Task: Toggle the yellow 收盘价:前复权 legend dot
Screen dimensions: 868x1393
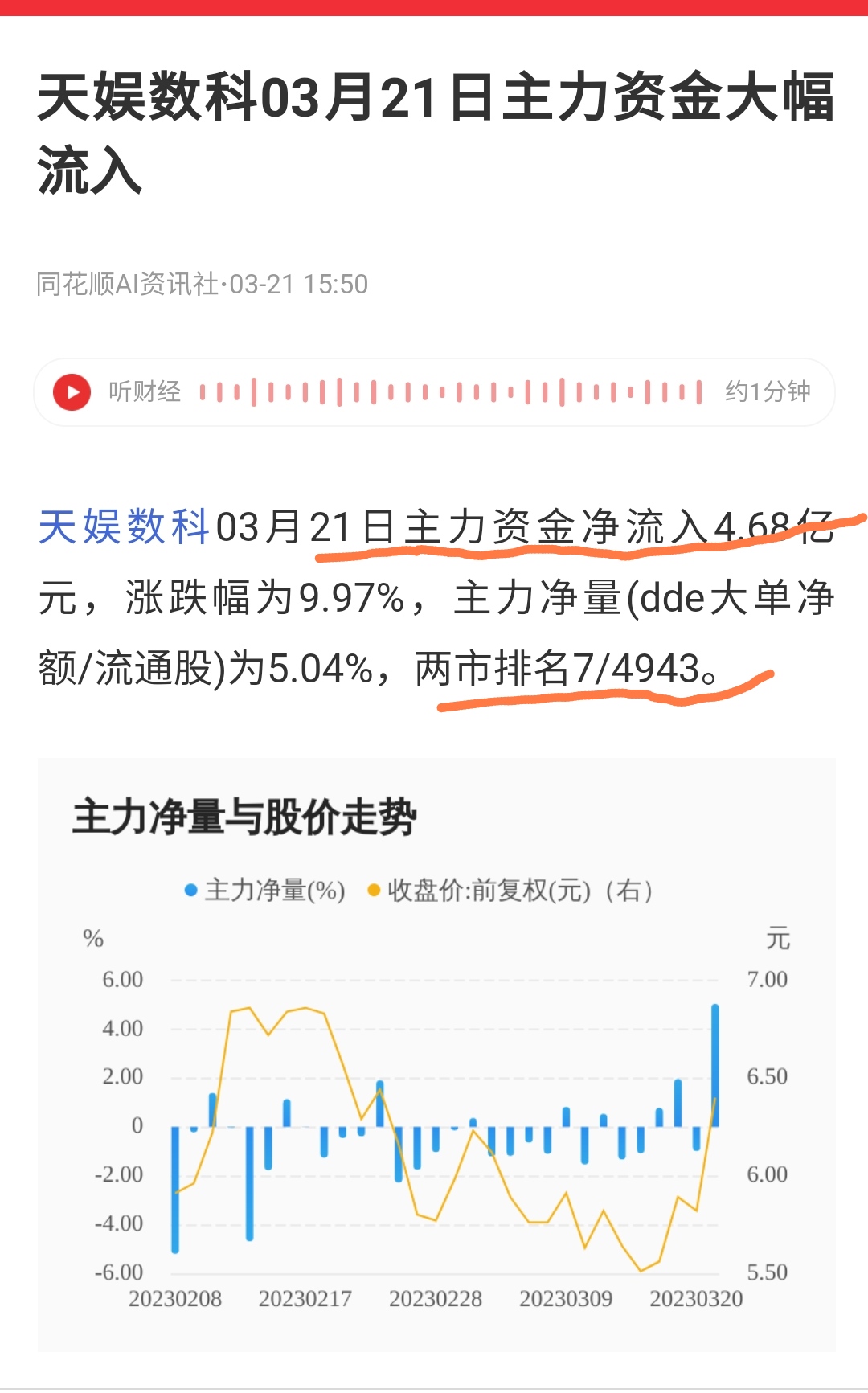Action: point(372,891)
